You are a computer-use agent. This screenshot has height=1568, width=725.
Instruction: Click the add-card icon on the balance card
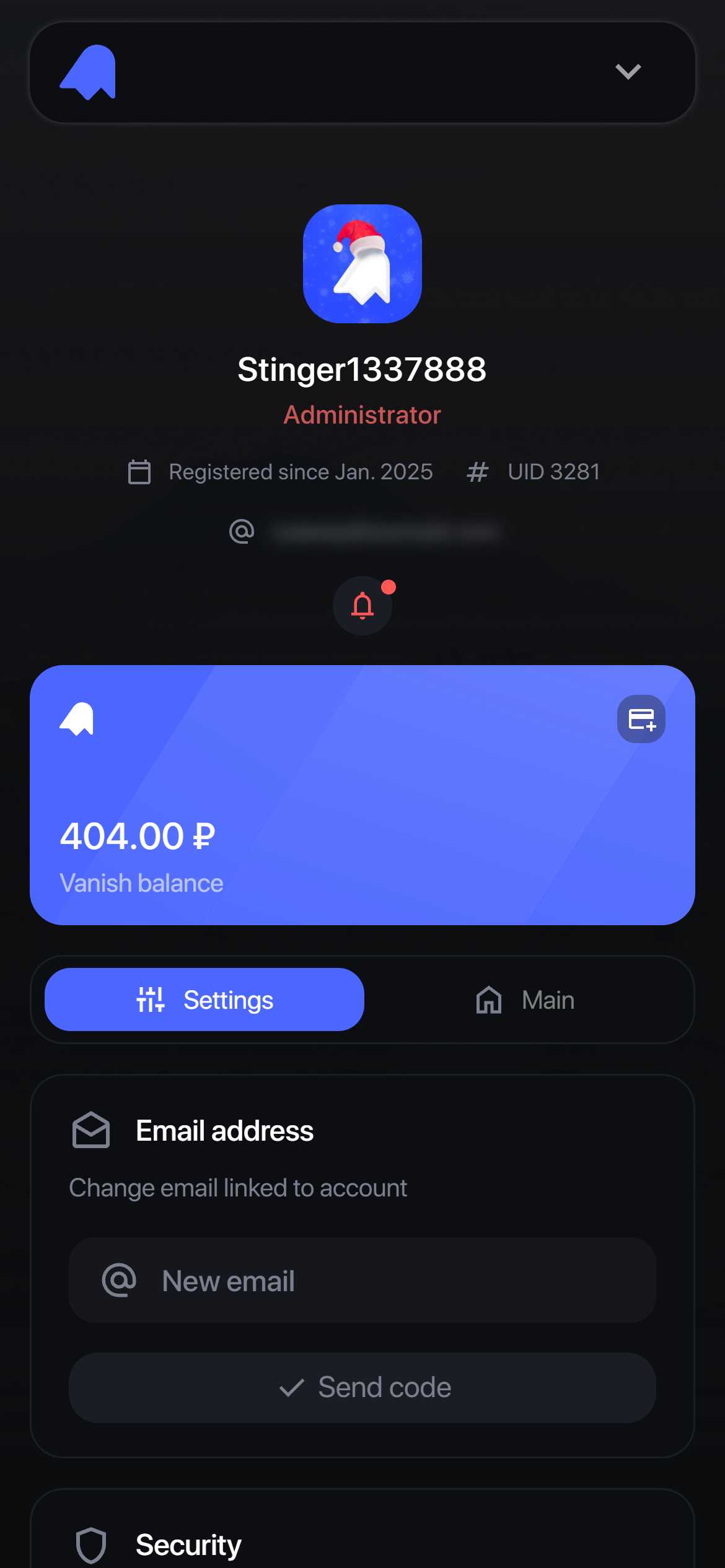(641, 718)
